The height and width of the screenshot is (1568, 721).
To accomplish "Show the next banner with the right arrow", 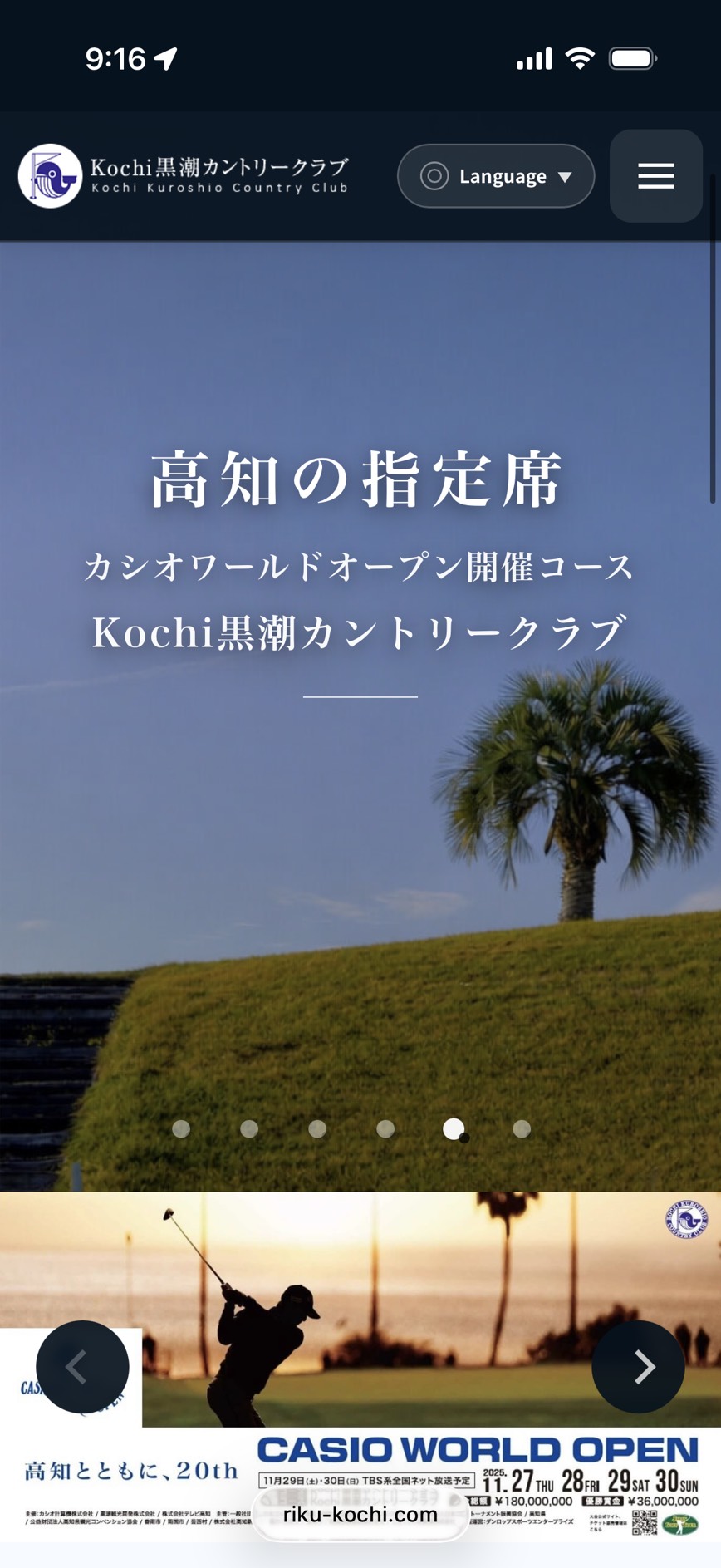I will tap(638, 1367).
